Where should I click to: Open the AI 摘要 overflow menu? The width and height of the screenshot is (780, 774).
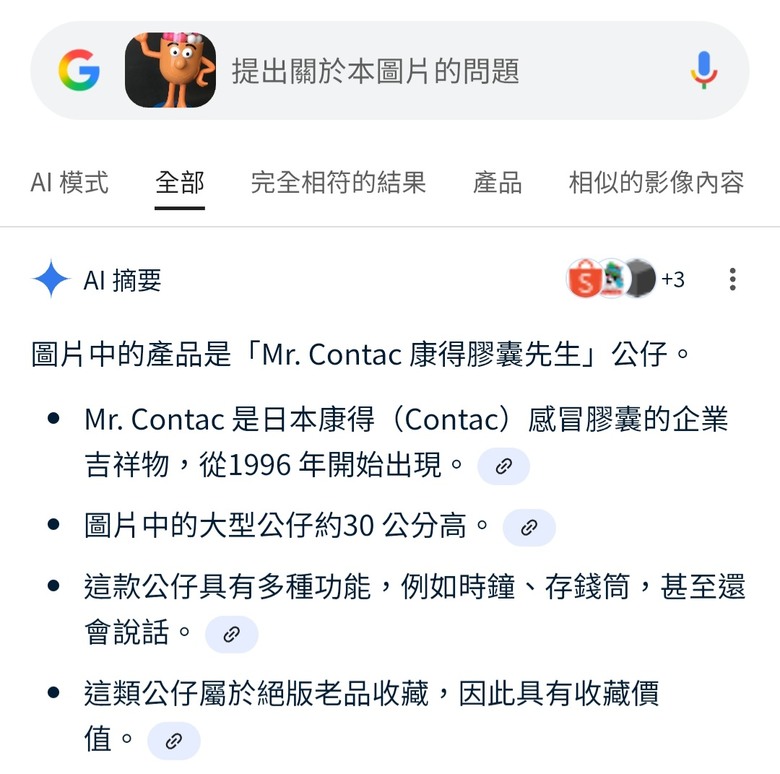(733, 279)
